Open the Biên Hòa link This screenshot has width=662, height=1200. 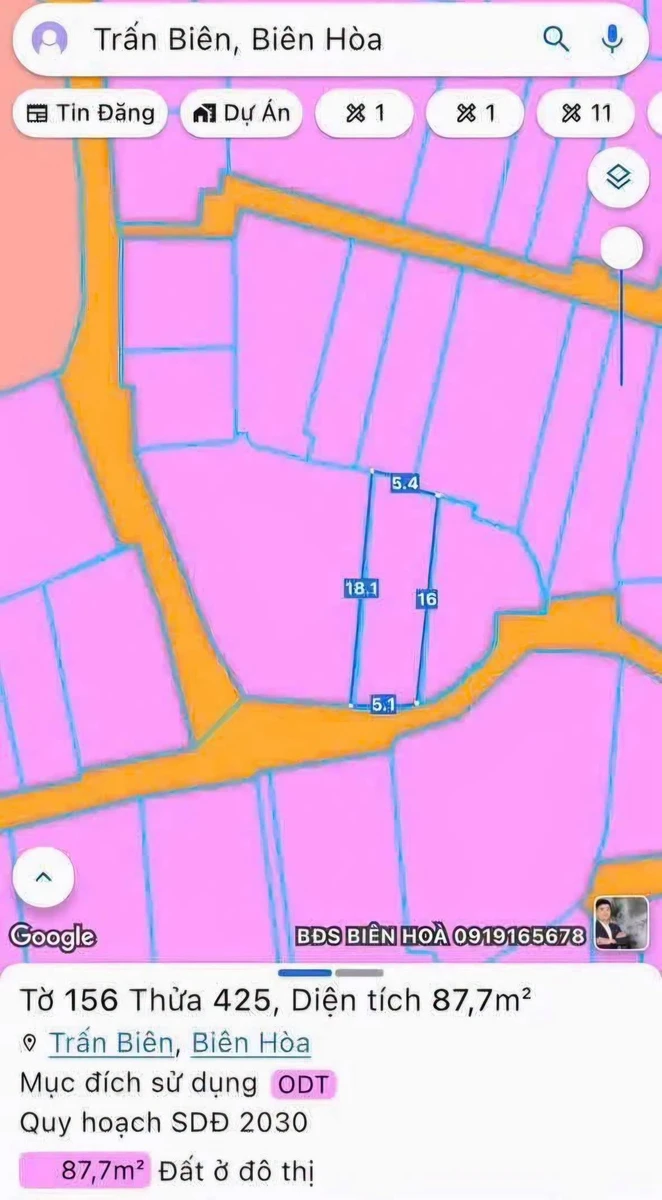(x=251, y=1043)
